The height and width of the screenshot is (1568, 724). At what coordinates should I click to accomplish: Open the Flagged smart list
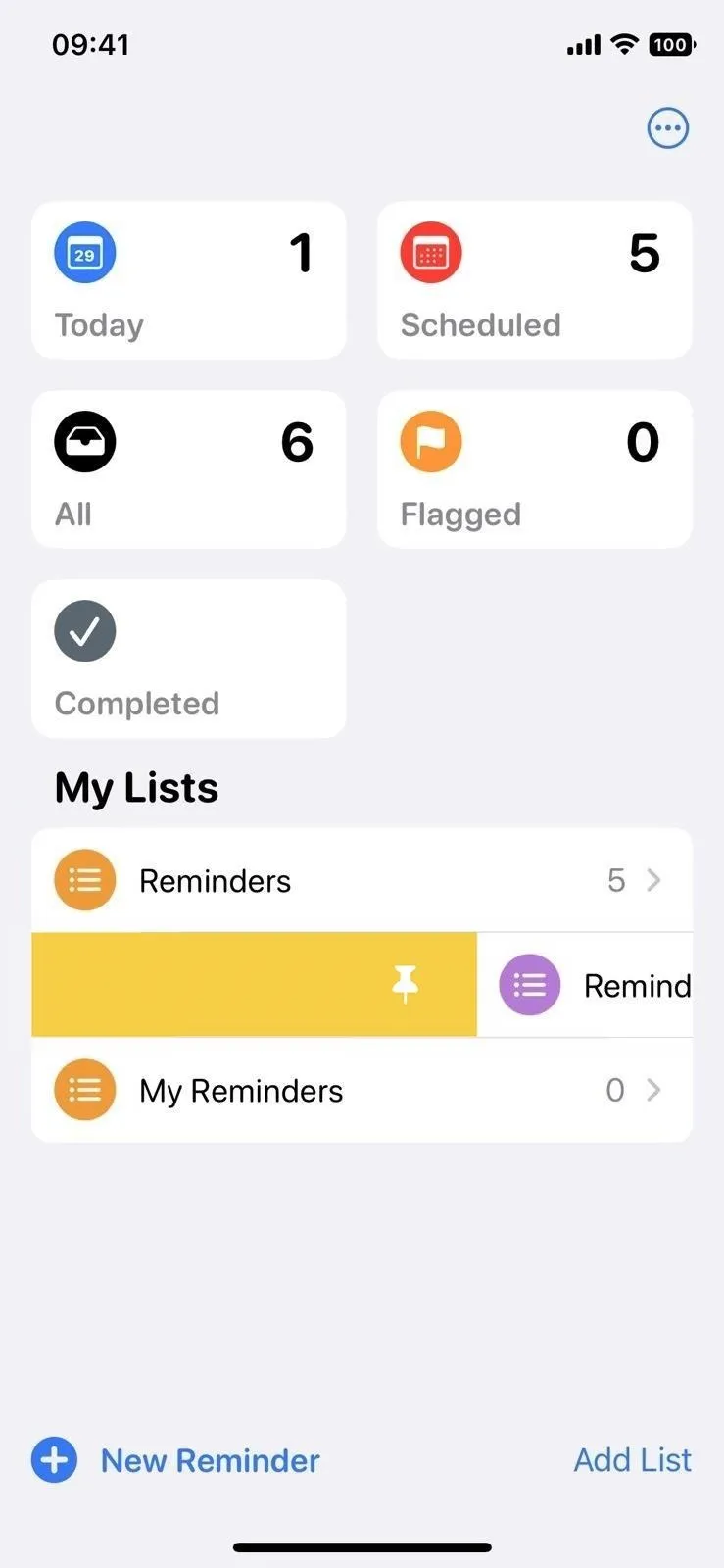(535, 469)
